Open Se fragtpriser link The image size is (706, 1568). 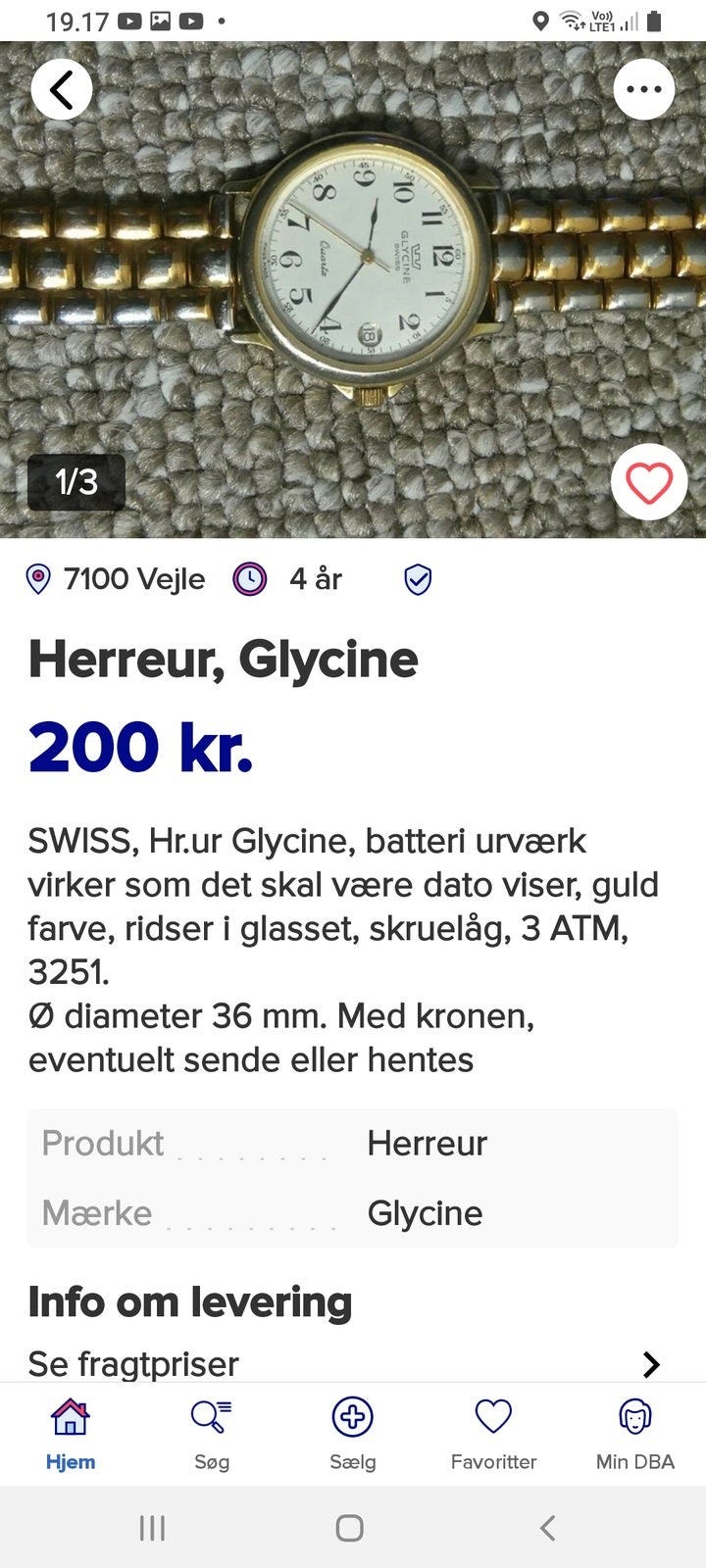[x=134, y=1363]
